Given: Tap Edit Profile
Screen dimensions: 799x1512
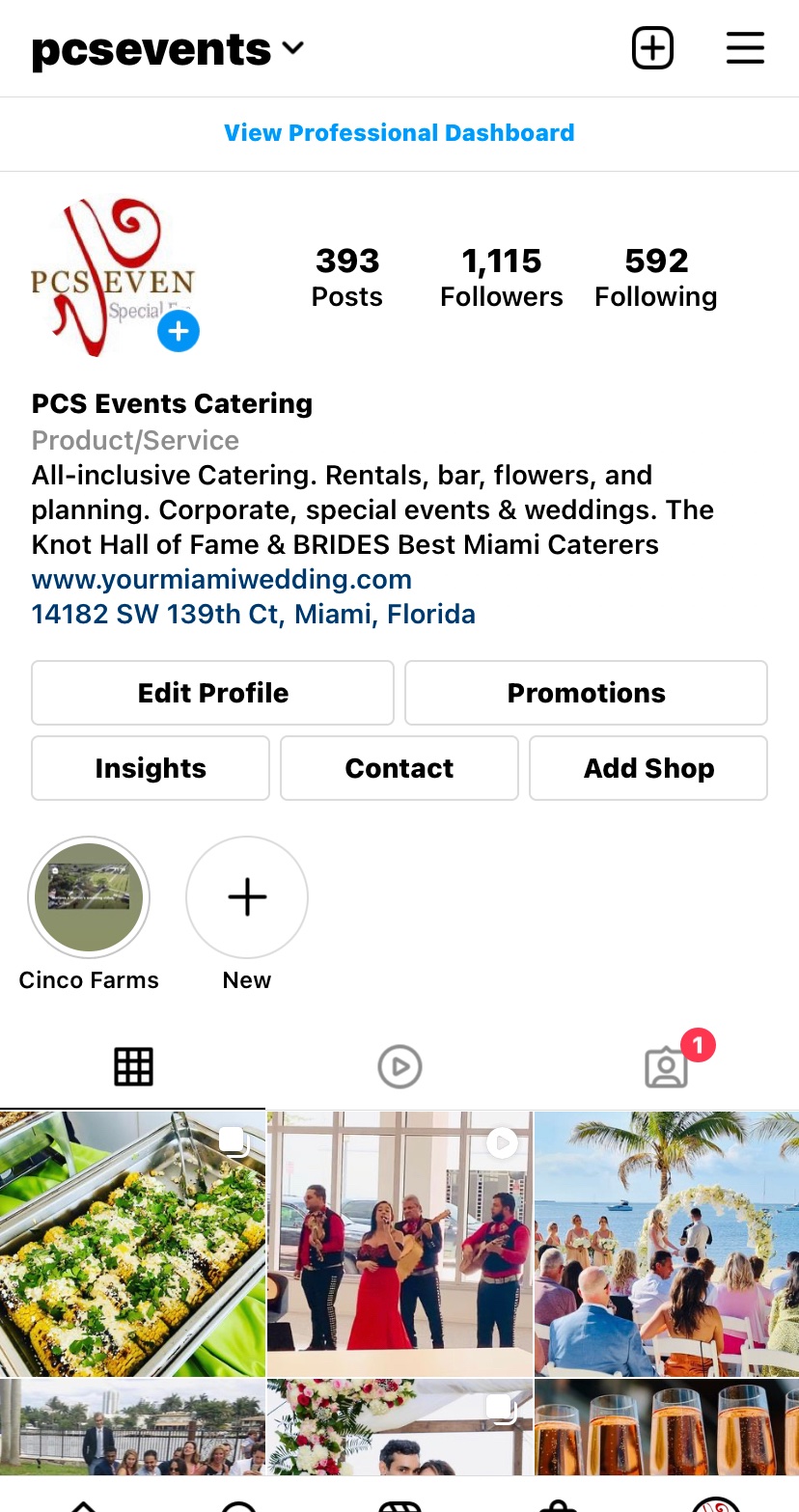Looking at the screenshot, I should pos(213,693).
